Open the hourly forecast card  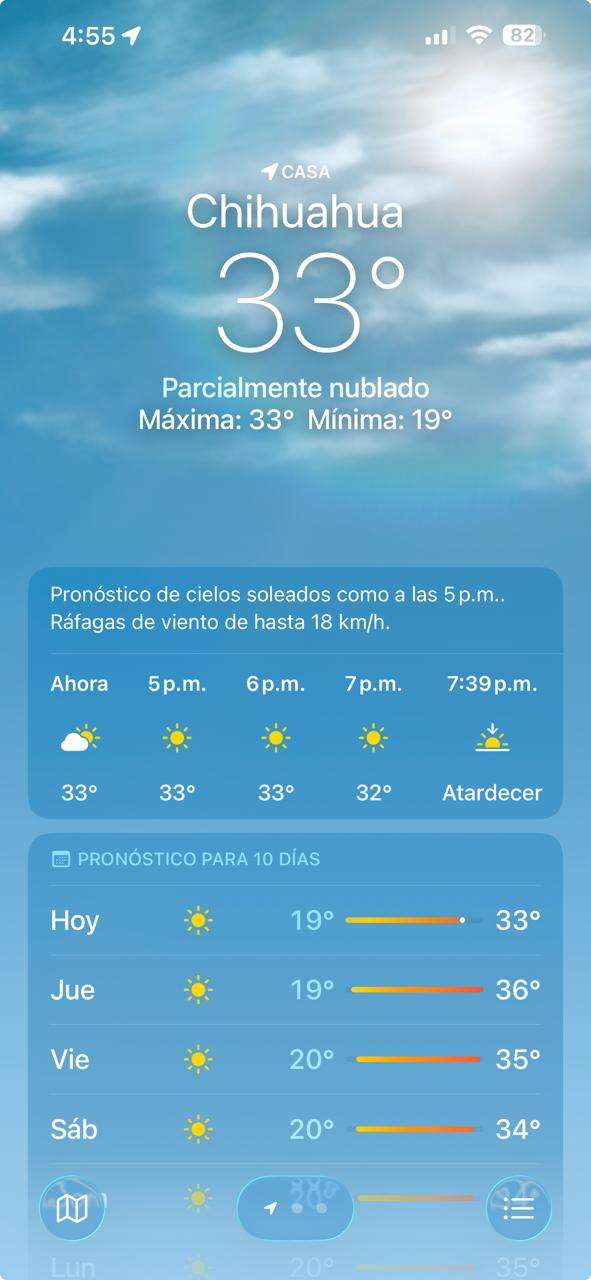(x=295, y=693)
